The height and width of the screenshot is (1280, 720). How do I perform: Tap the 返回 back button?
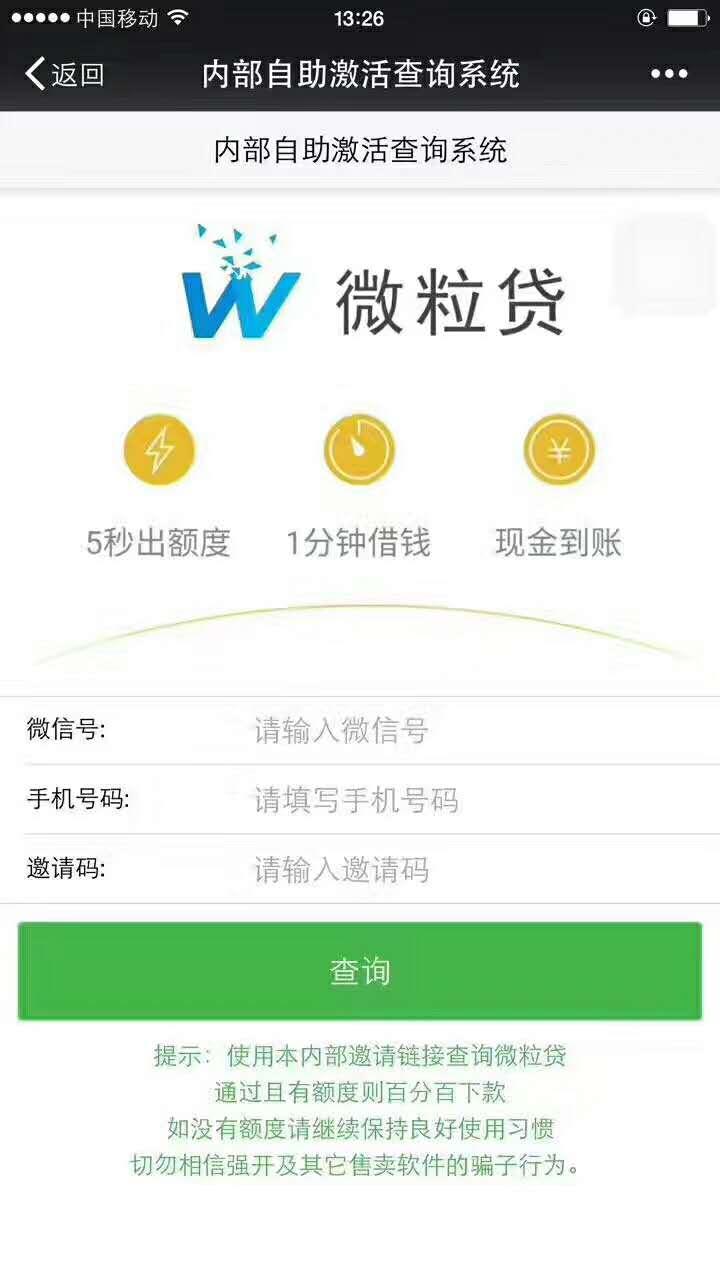point(64,74)
